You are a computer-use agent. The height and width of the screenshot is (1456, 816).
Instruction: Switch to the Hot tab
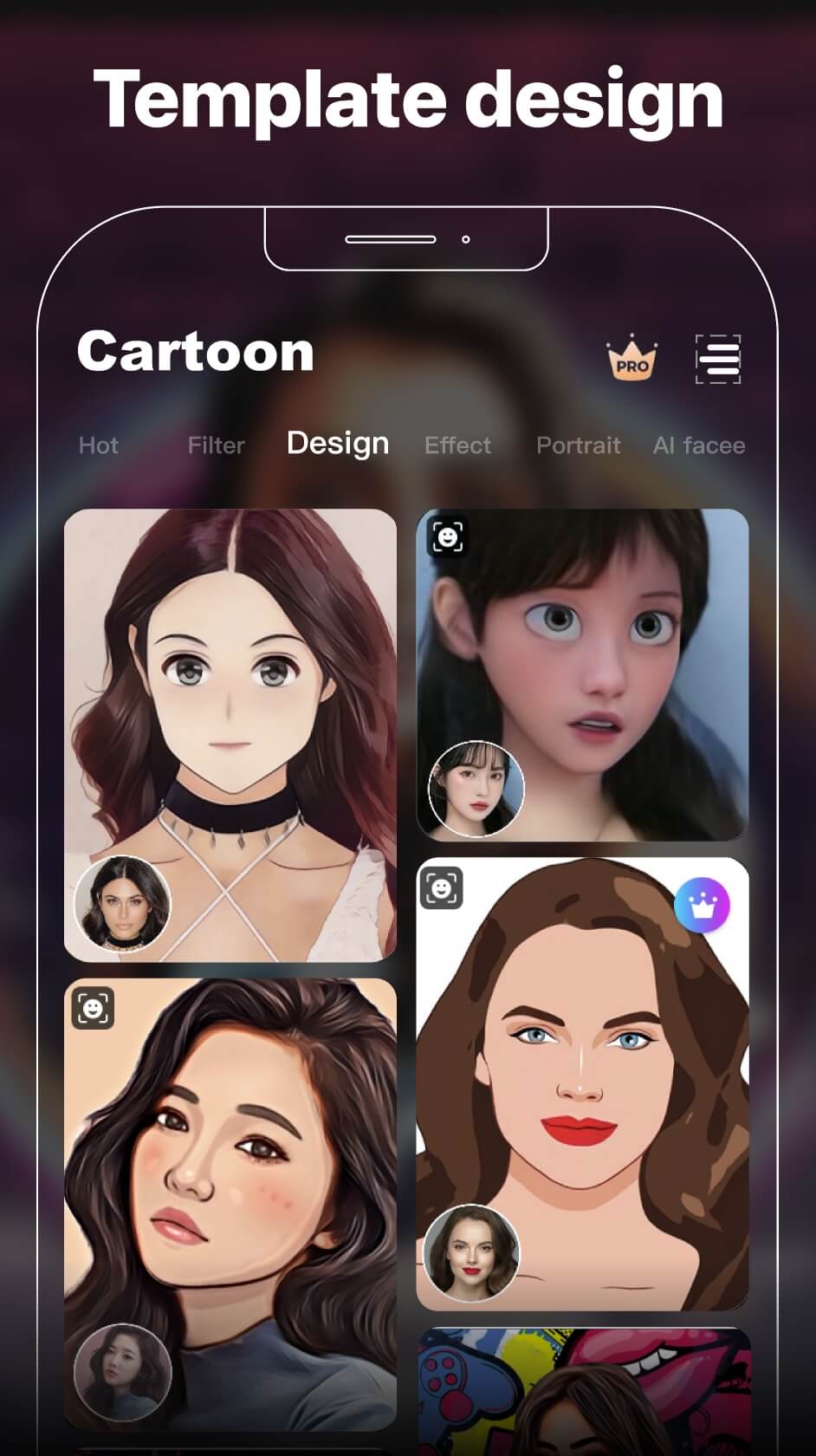[x=98, y=445]
